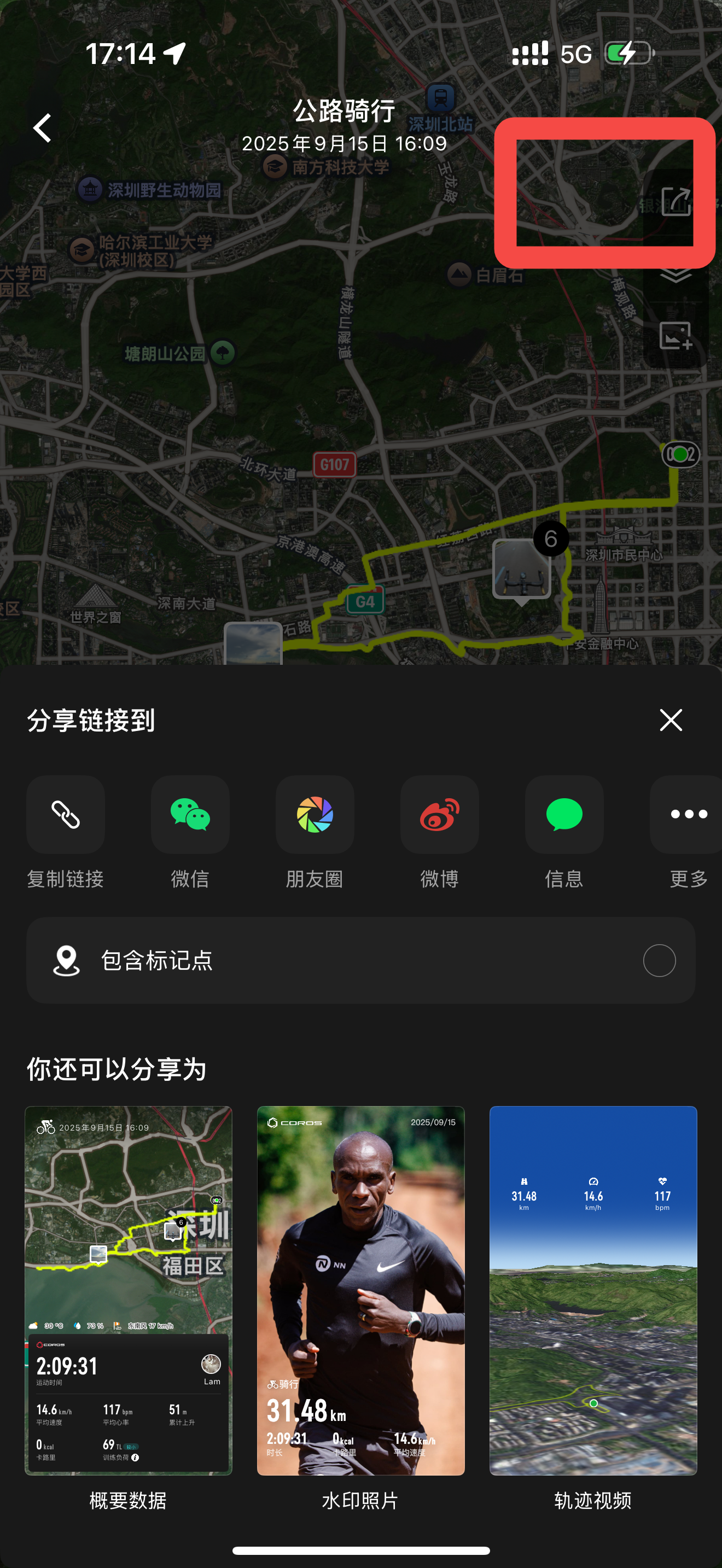722x1568 pixels.
Task: Send the link via 信息
Action: point(564,815)
